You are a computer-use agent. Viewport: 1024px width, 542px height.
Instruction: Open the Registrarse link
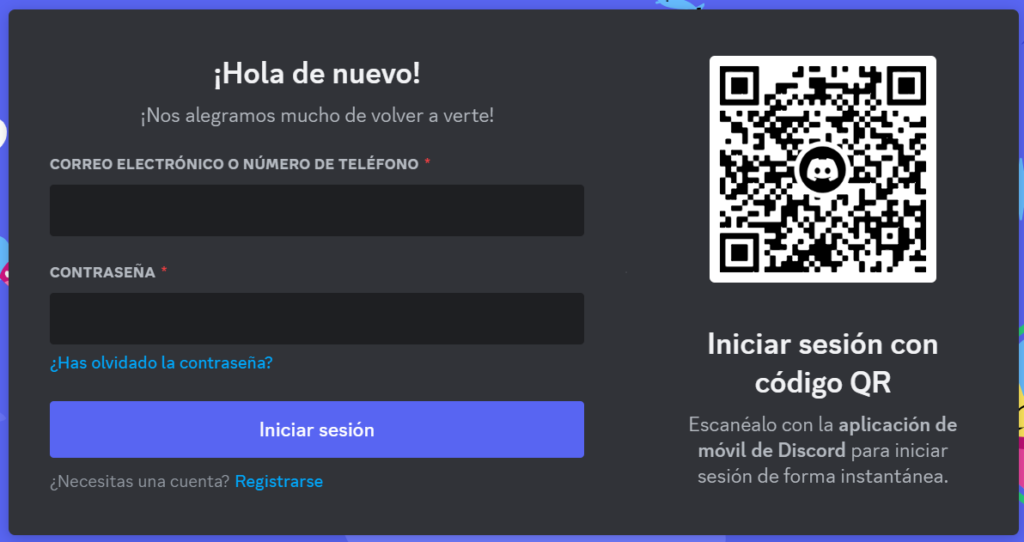pos(279,482)
